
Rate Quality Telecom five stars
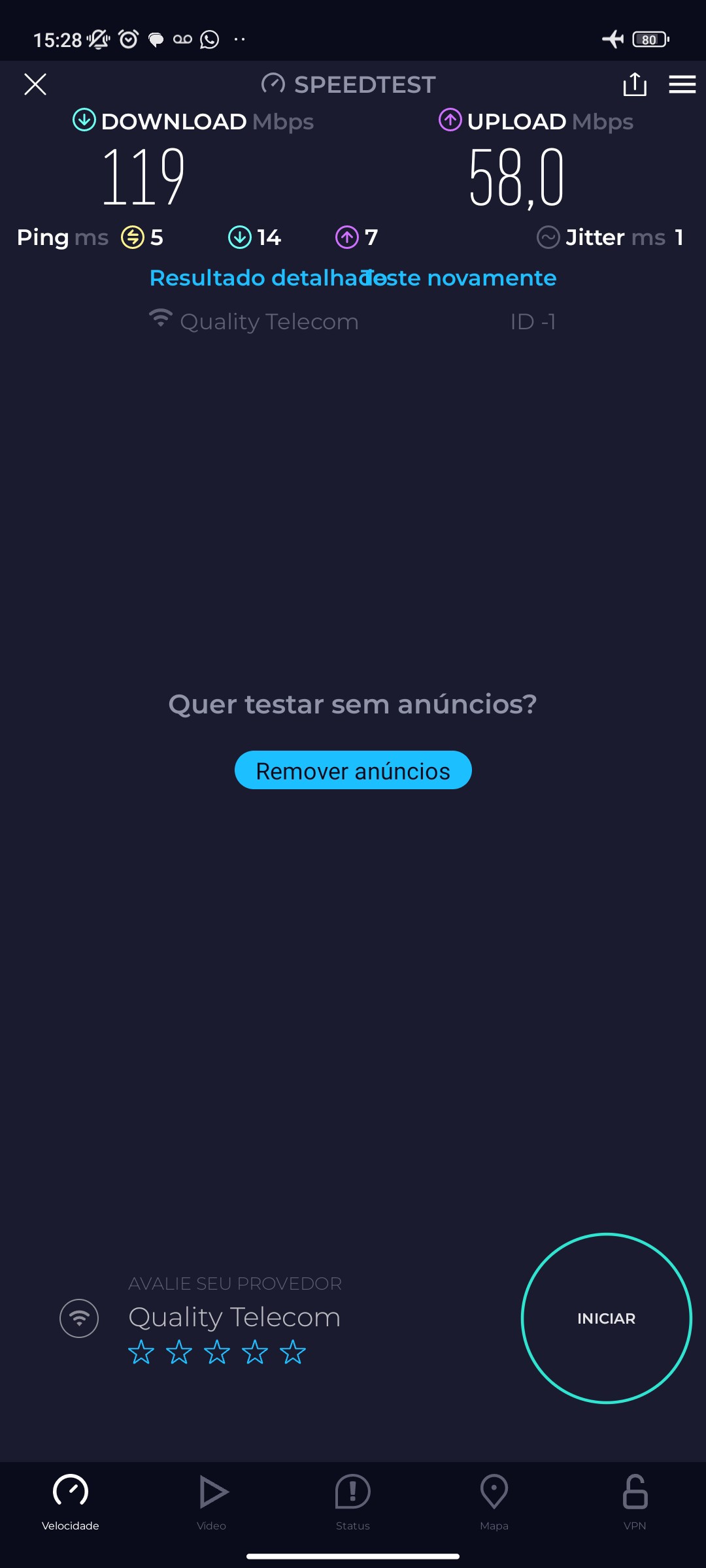point(293,1352)
